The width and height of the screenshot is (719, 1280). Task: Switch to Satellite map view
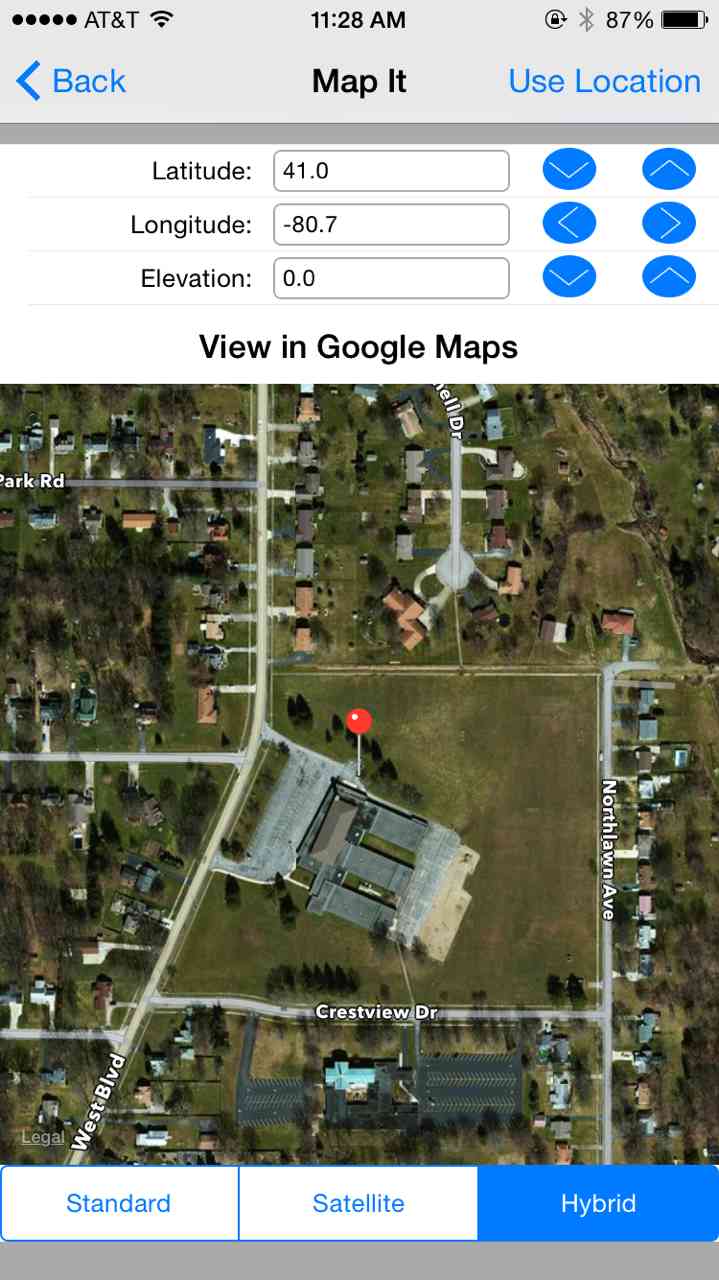[x=358, y=1203]
